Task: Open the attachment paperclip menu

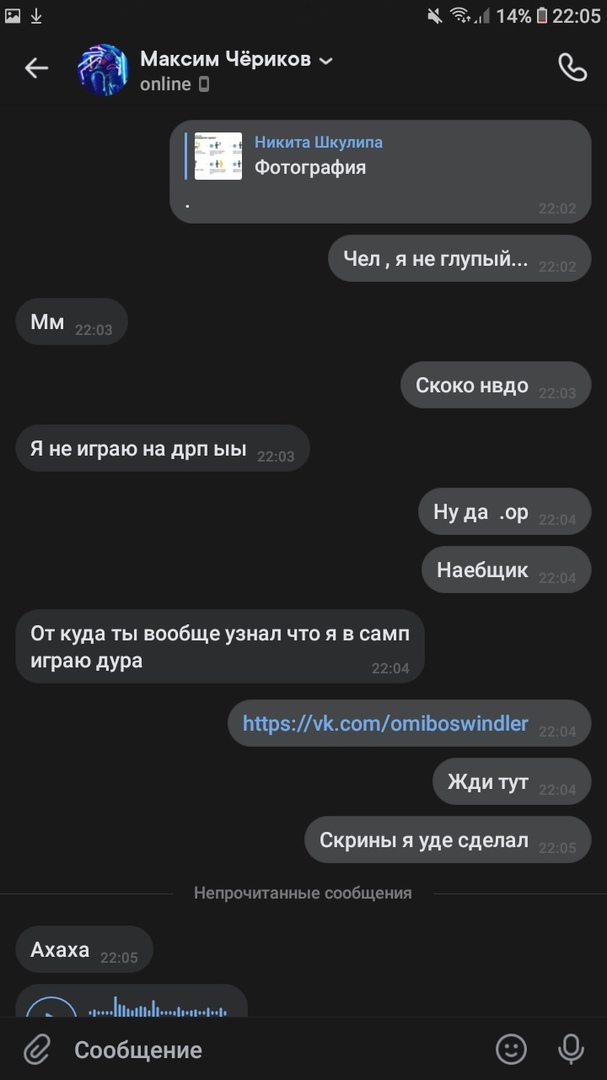Action: pos(37,1049)
